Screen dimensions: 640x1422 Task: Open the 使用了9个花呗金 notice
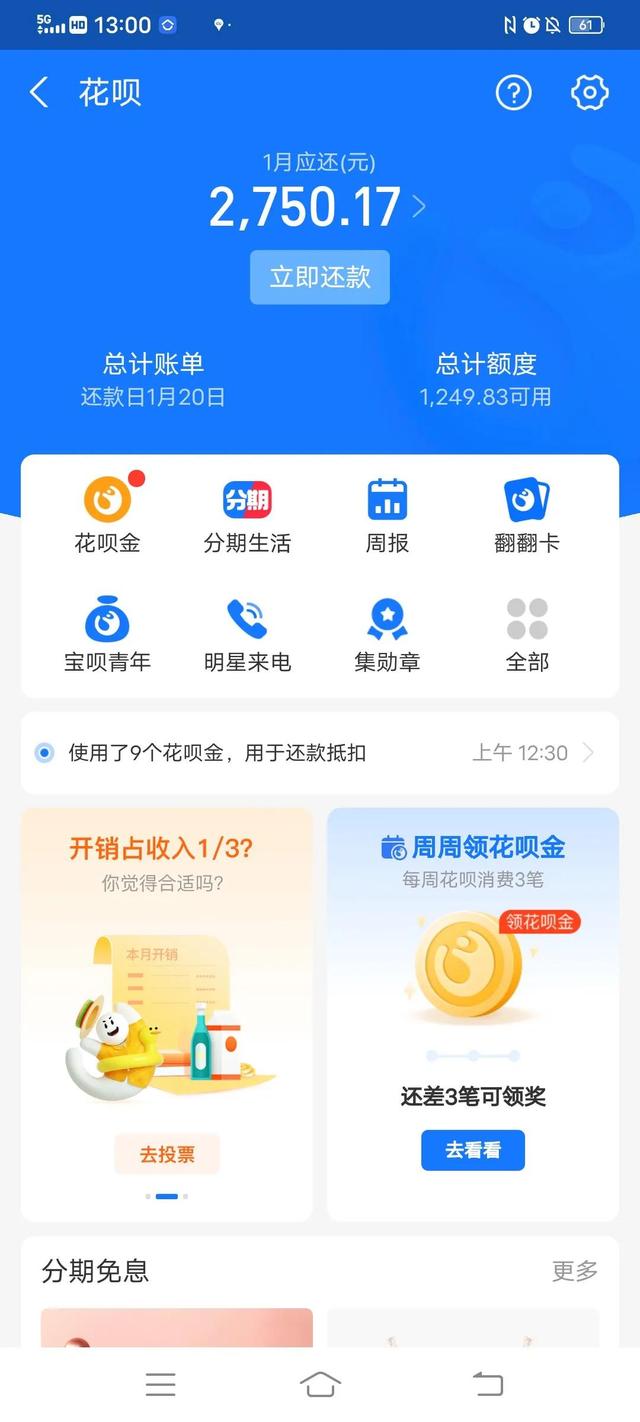320,753
